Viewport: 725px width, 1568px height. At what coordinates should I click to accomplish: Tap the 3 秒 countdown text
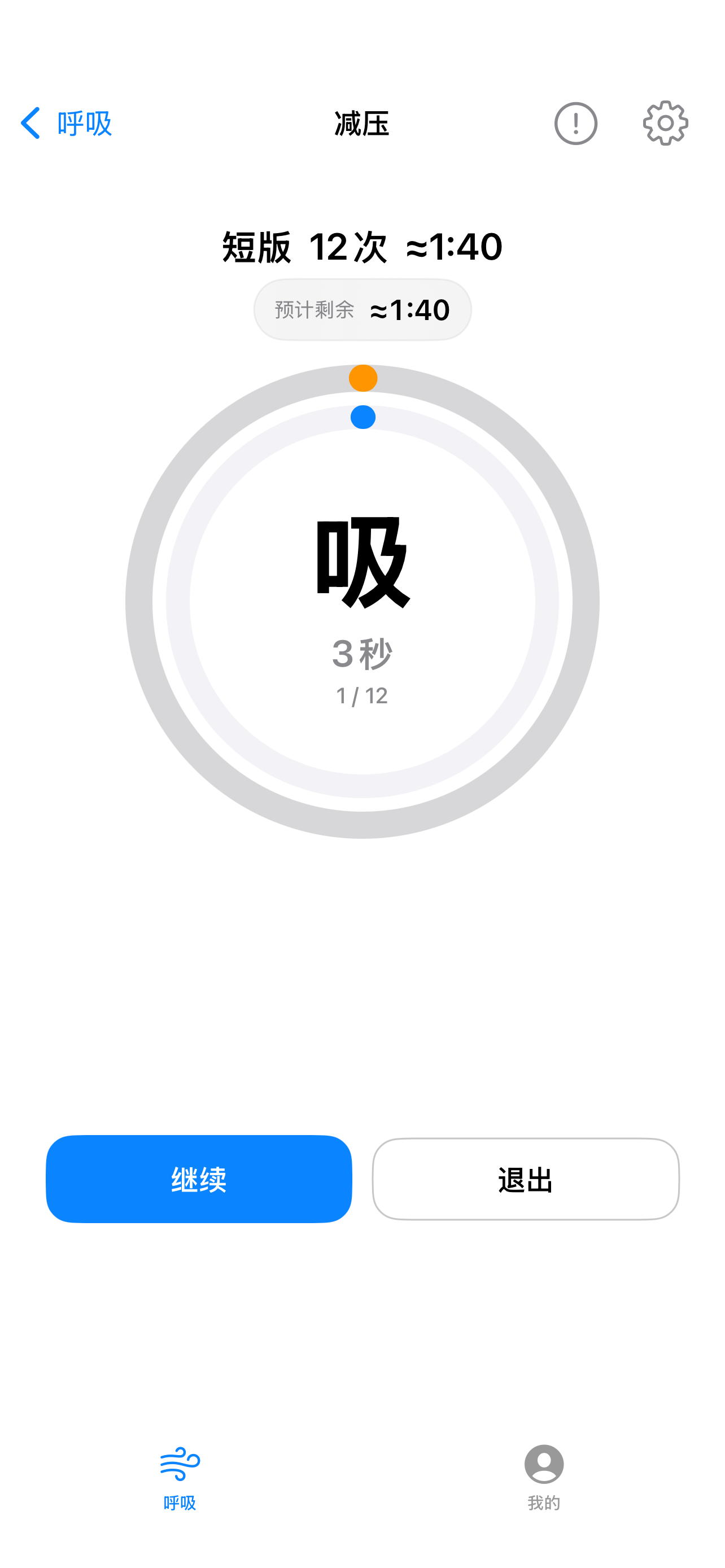(362, 652)
